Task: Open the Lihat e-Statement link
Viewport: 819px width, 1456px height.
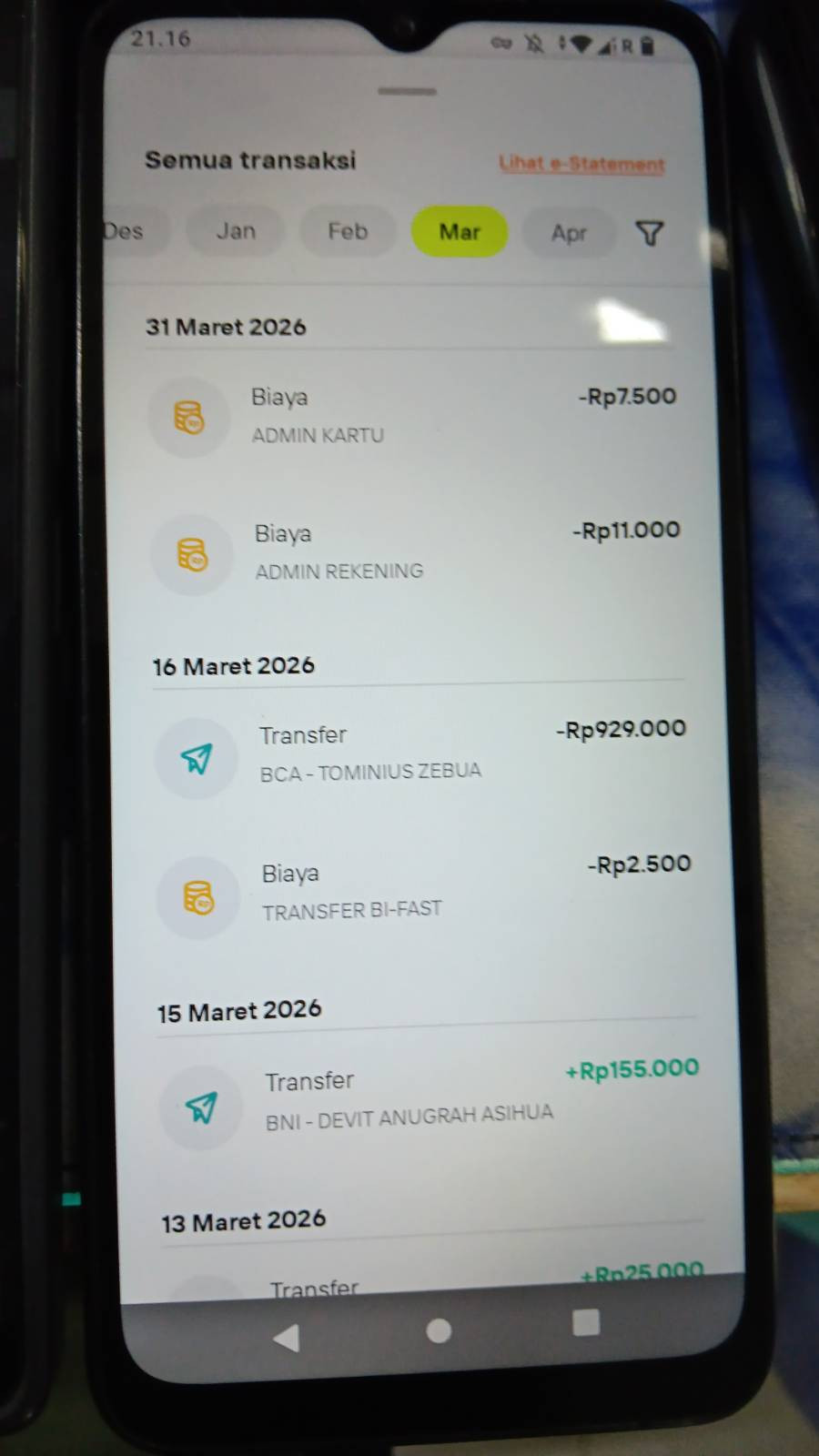Action: [x=581, y=164]
